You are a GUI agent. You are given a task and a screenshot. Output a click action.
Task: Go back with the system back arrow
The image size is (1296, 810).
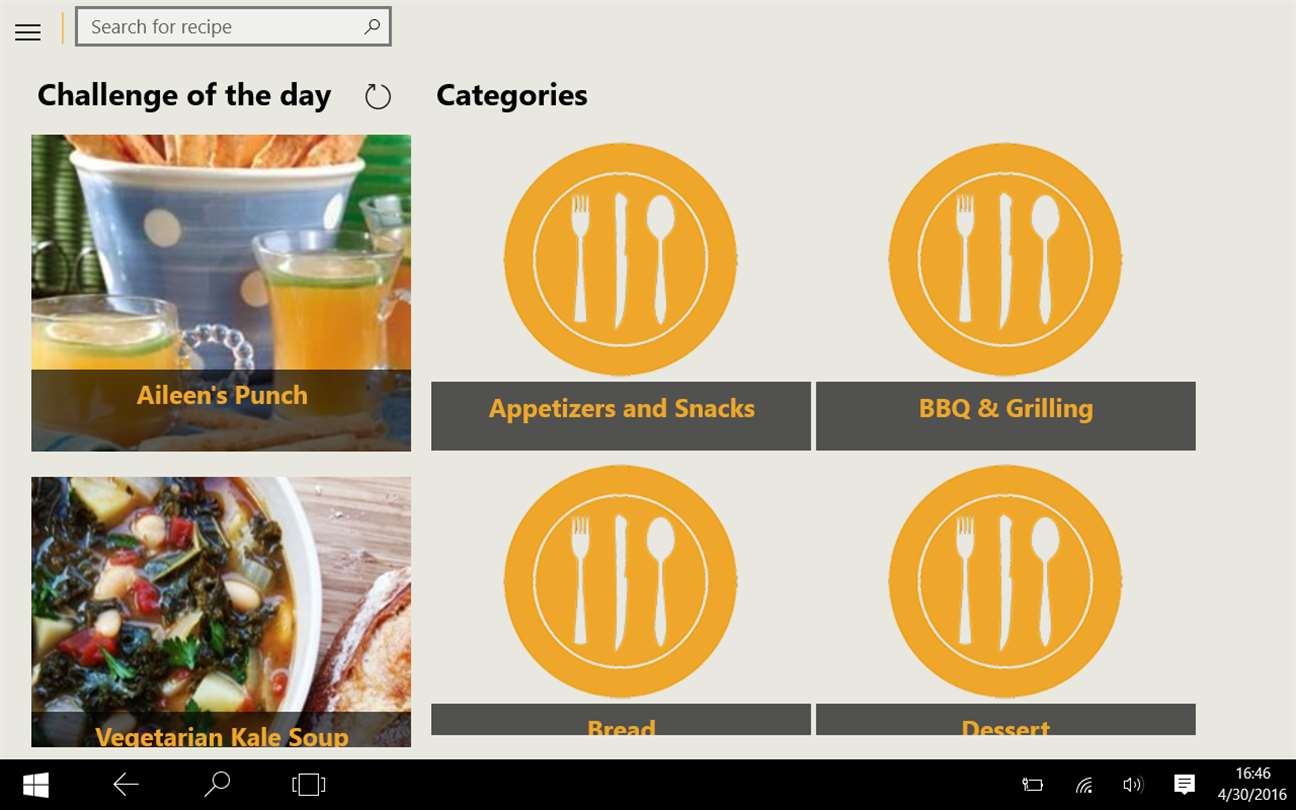point(126,785)
